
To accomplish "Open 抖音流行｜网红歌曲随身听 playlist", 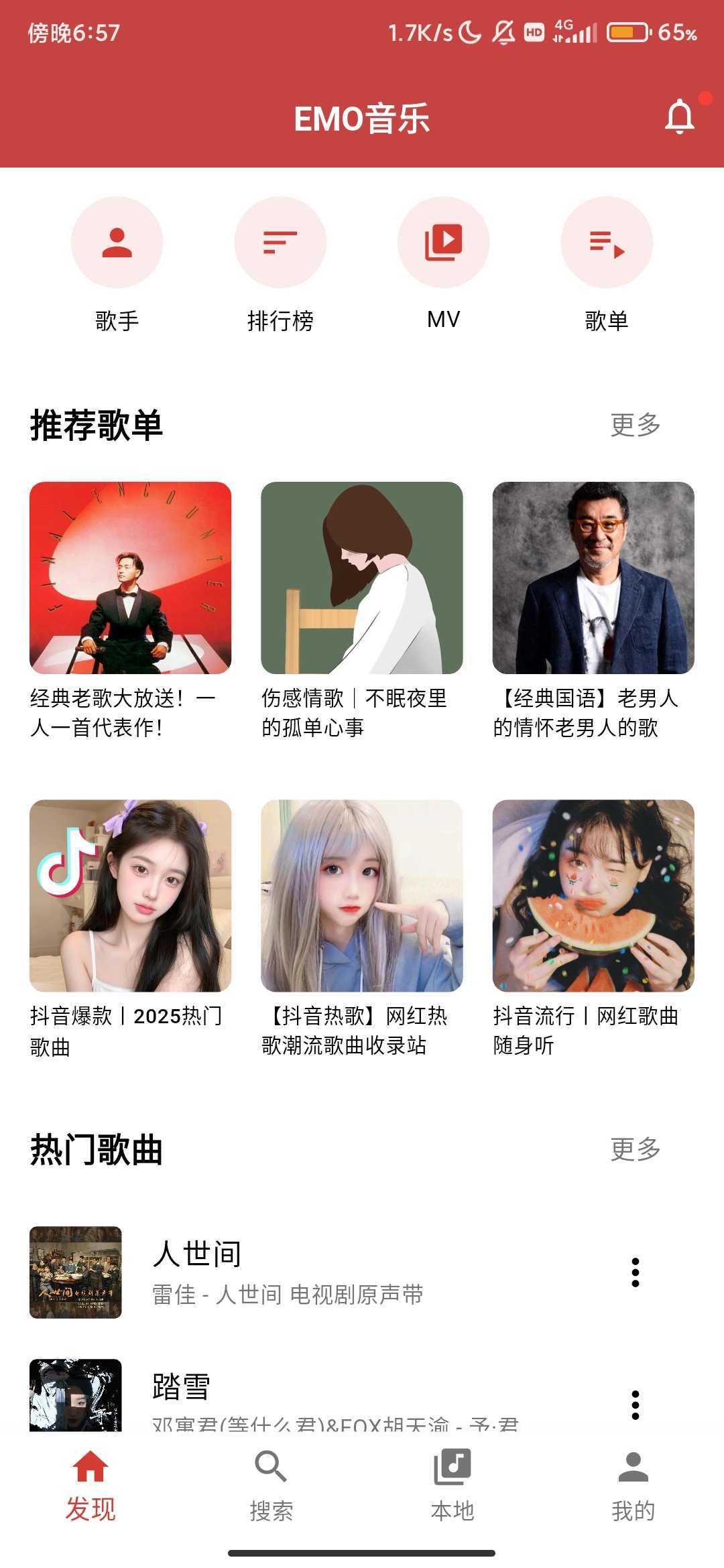I will point(593,895).
